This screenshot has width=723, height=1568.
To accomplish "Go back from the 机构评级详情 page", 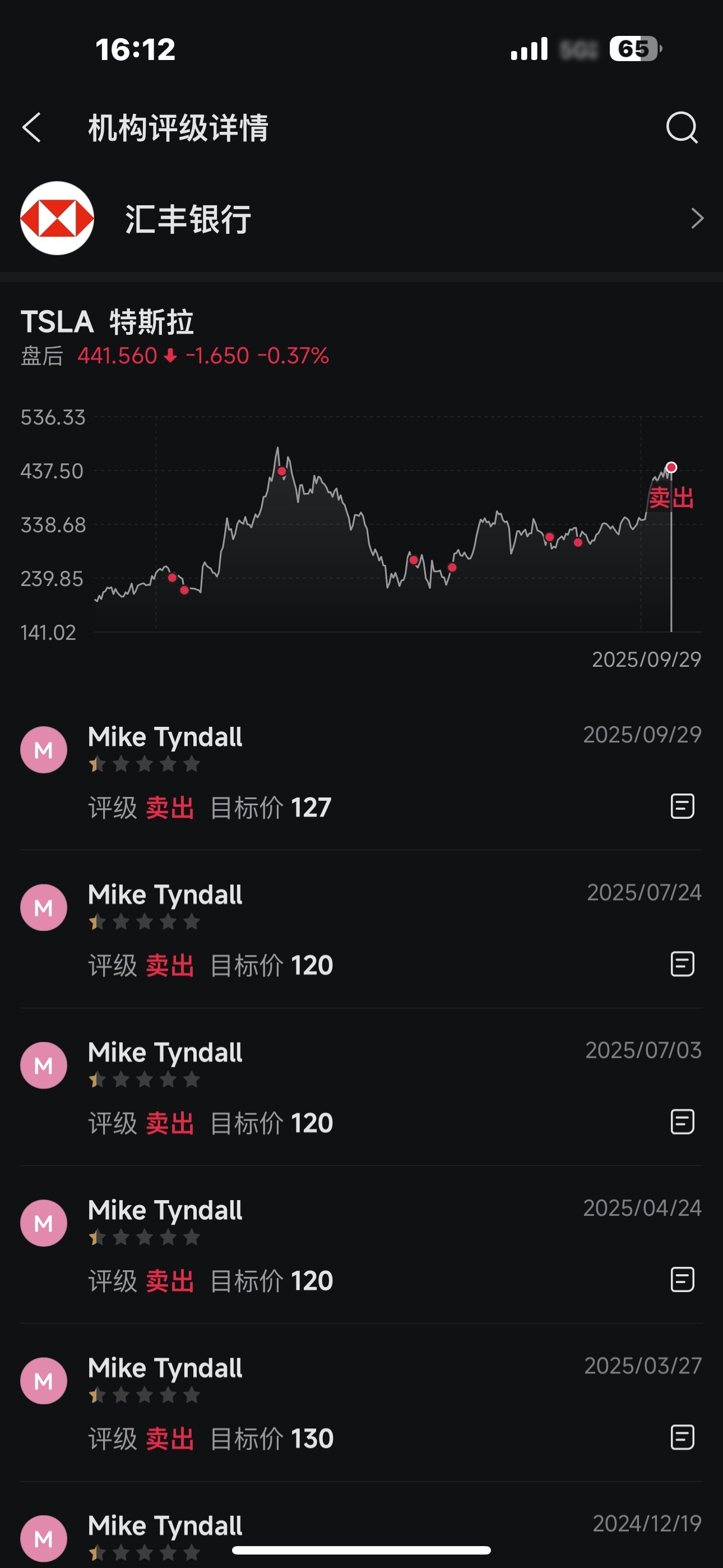I will 31,128.
